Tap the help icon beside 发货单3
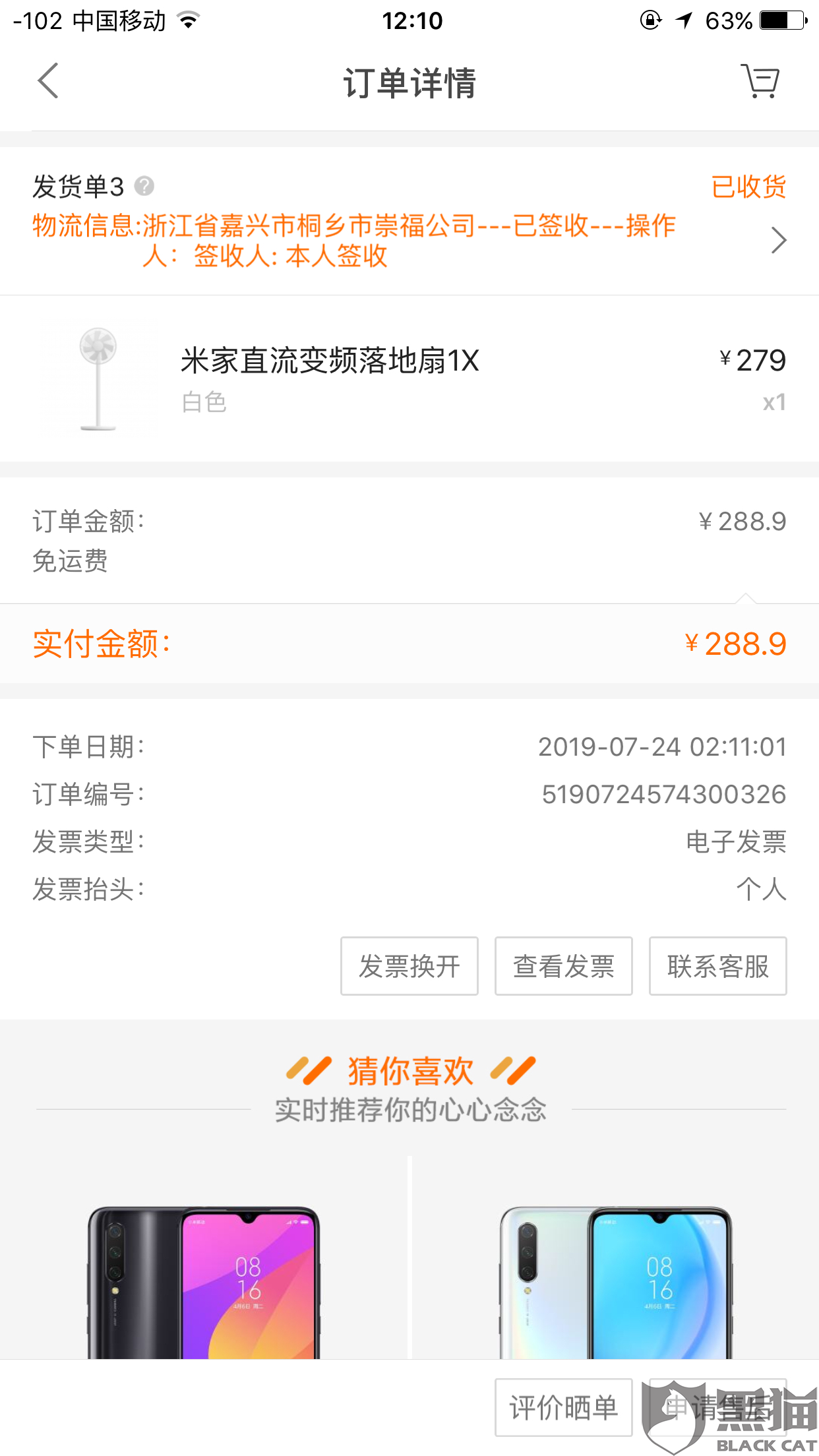Screen dimensions: 819x1456 pyautogui.click(x=144, y=187)
